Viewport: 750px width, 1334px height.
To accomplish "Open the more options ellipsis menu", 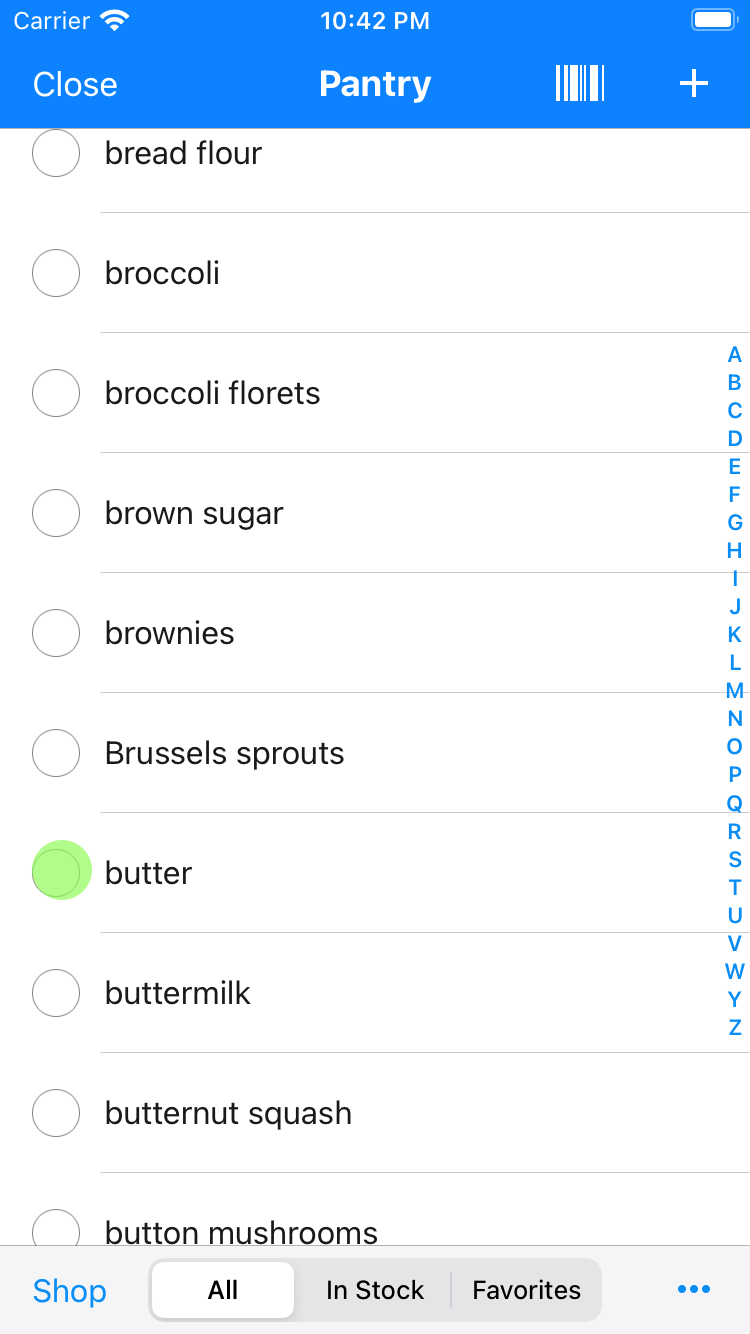I will point(694,1290).
